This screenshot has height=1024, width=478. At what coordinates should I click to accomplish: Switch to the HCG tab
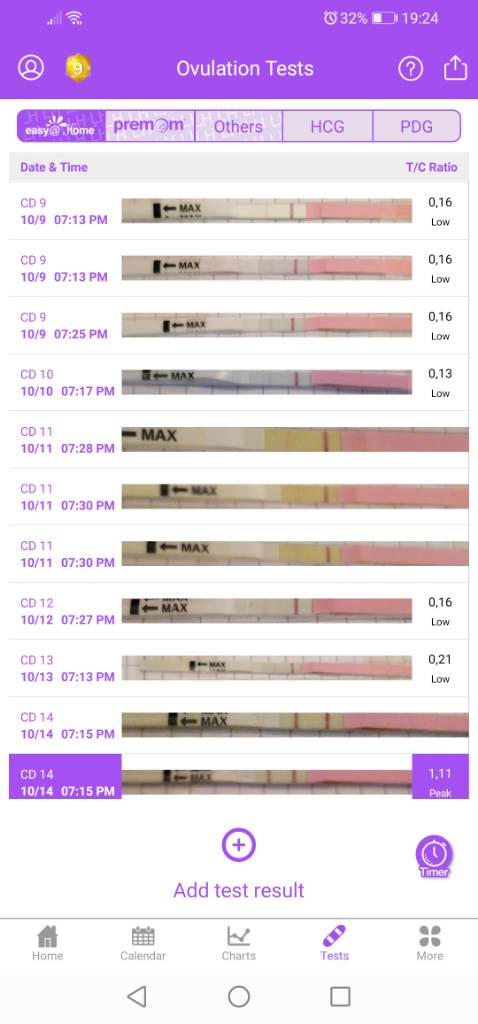[327, 126]
